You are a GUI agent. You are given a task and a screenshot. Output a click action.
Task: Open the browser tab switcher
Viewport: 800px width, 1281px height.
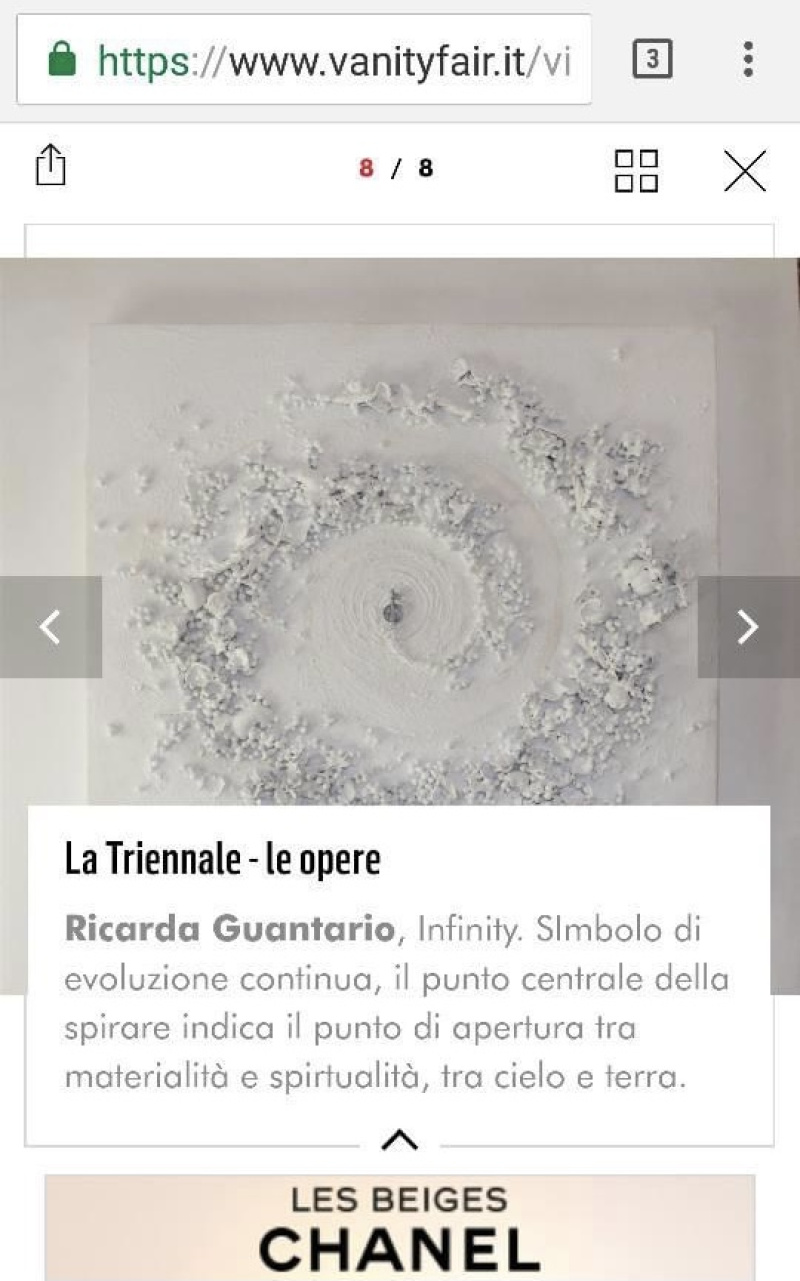[652, 60]
